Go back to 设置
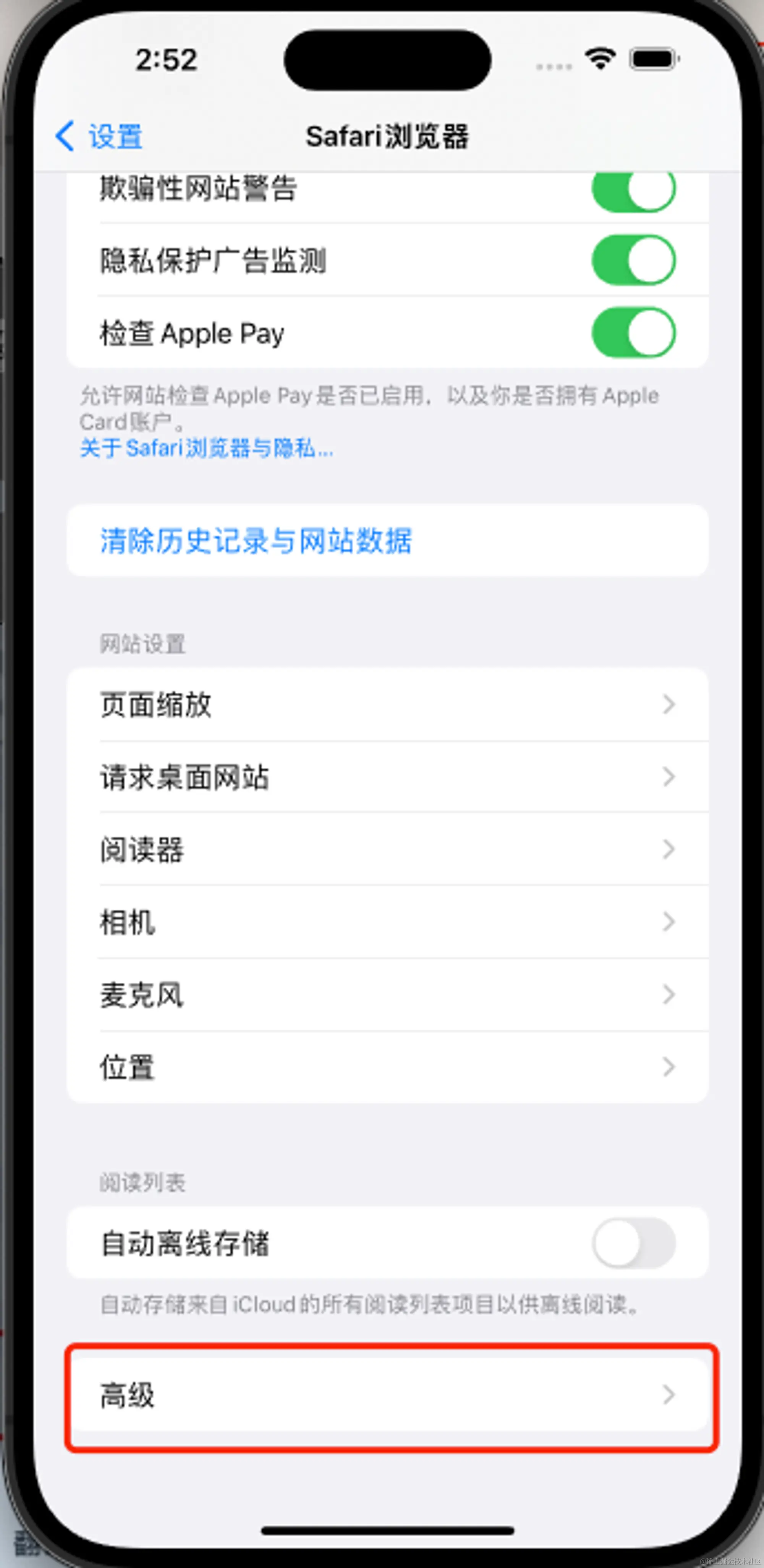 pyautogui.click(x=100, y=136)
